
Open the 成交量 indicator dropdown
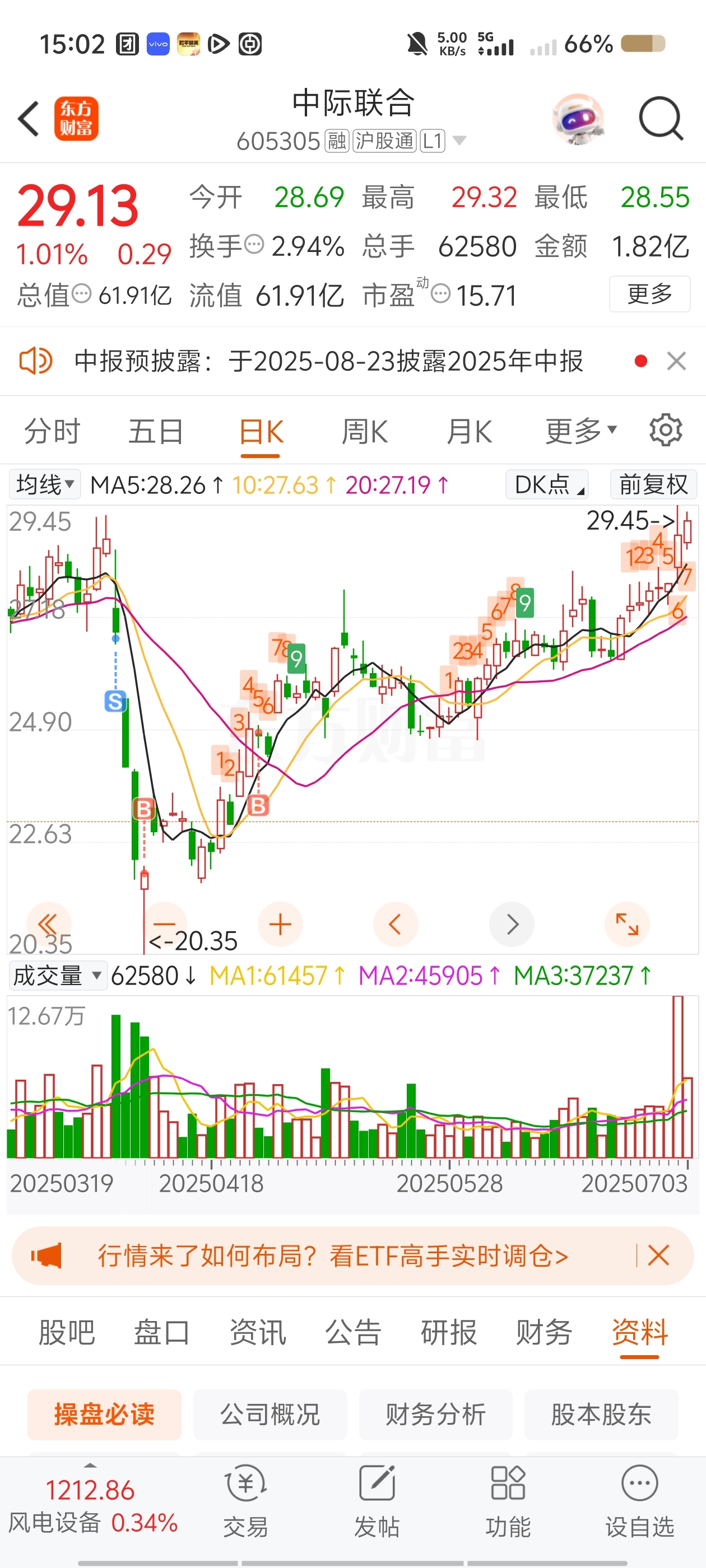(57, 976)
